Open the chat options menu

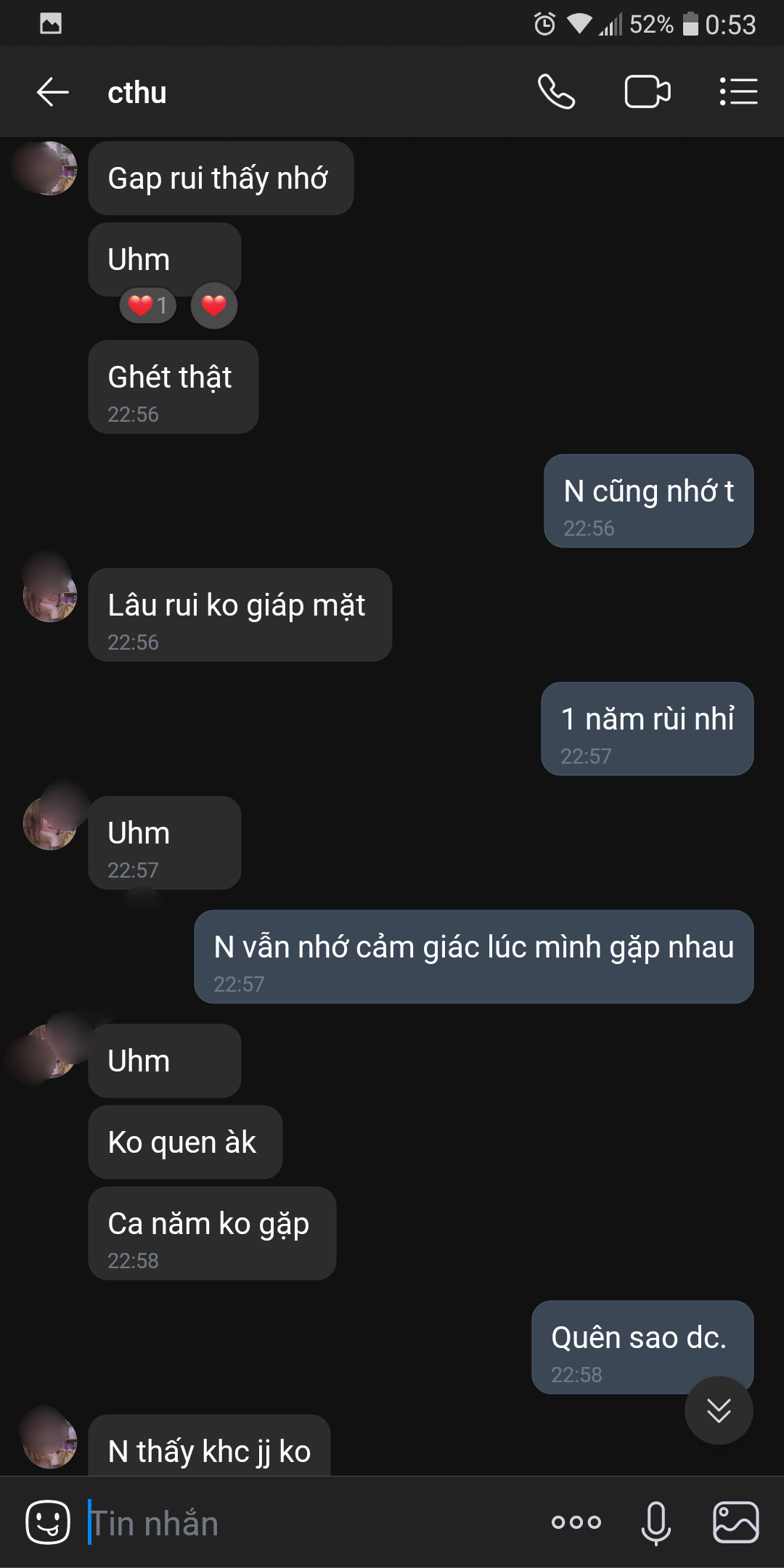738,92
